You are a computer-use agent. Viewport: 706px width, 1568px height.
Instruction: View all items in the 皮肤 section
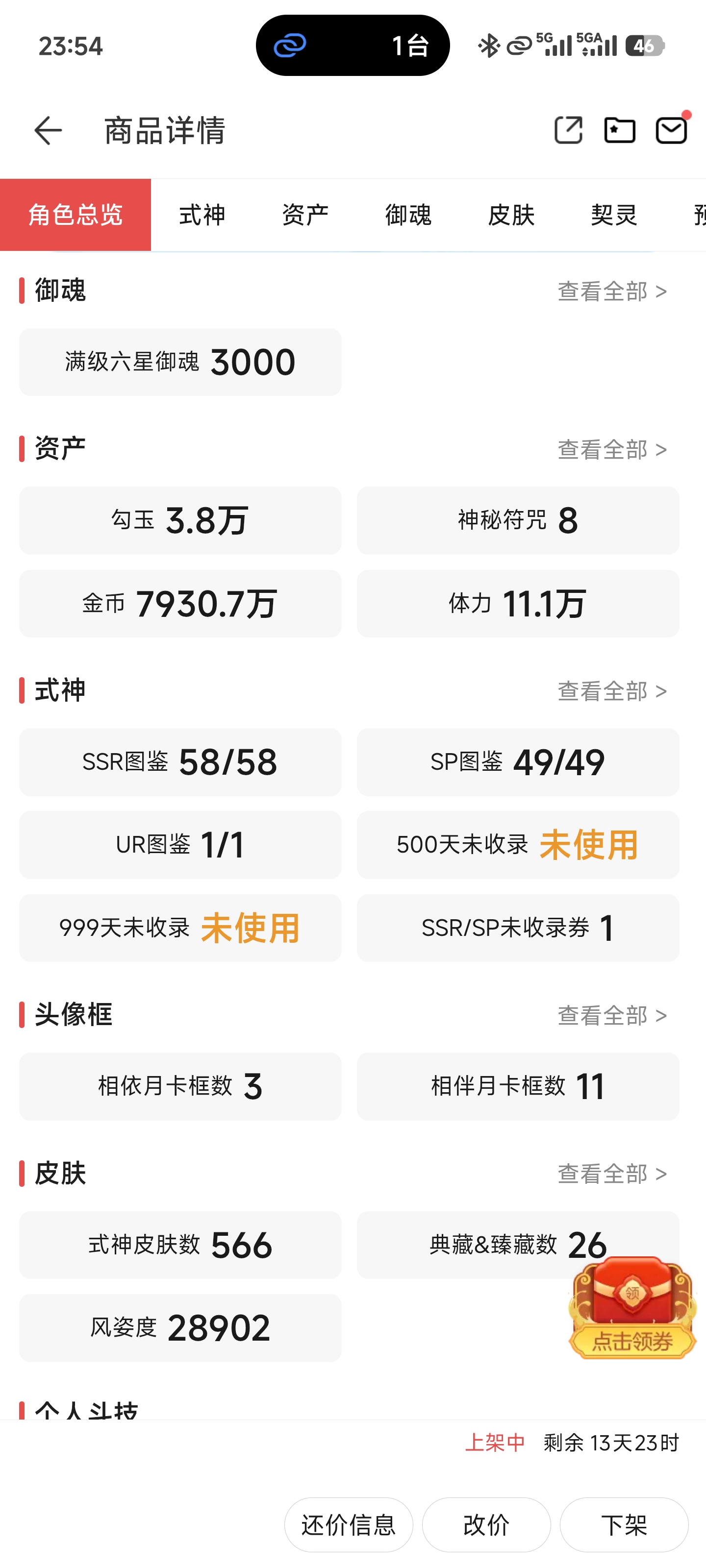(x=611, y=1174)
